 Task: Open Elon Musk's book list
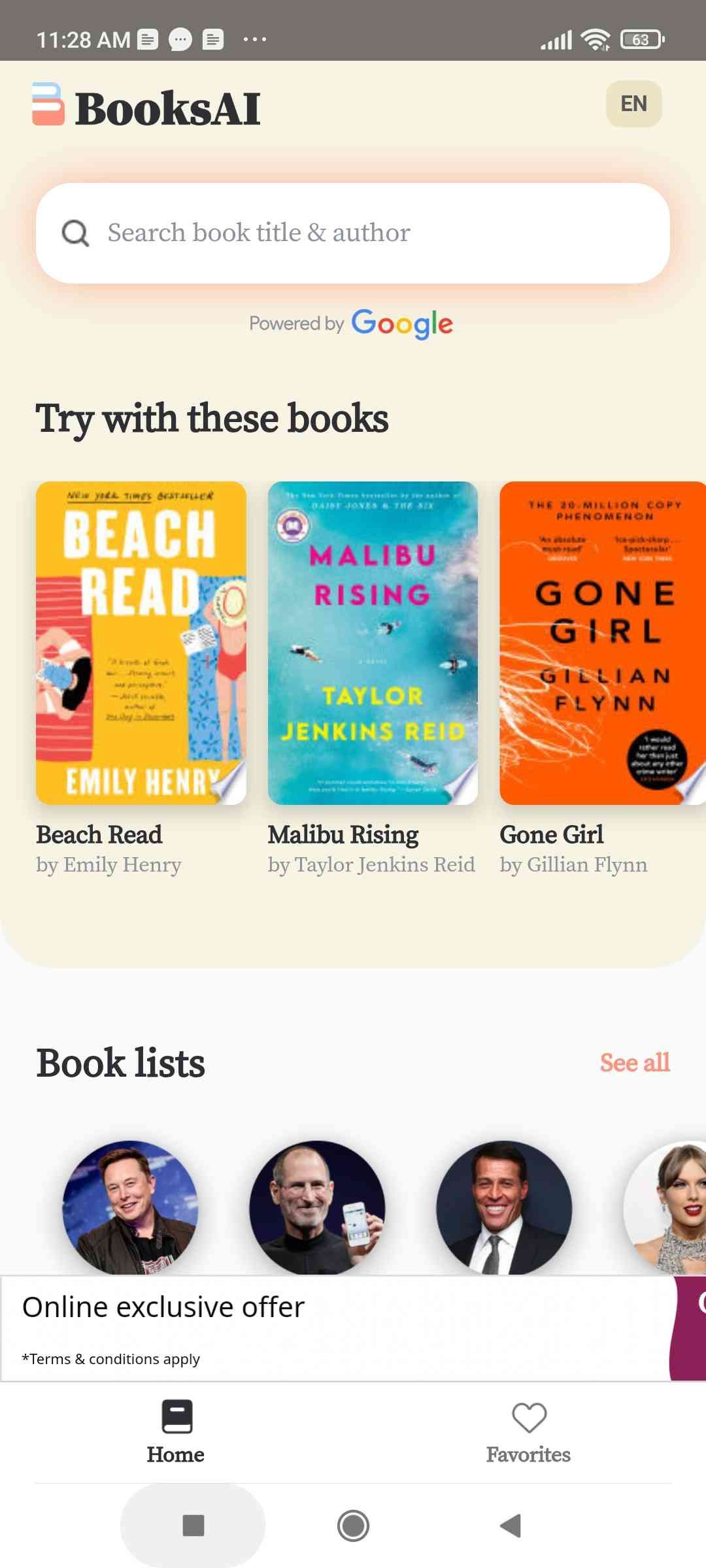(129, 1207)
